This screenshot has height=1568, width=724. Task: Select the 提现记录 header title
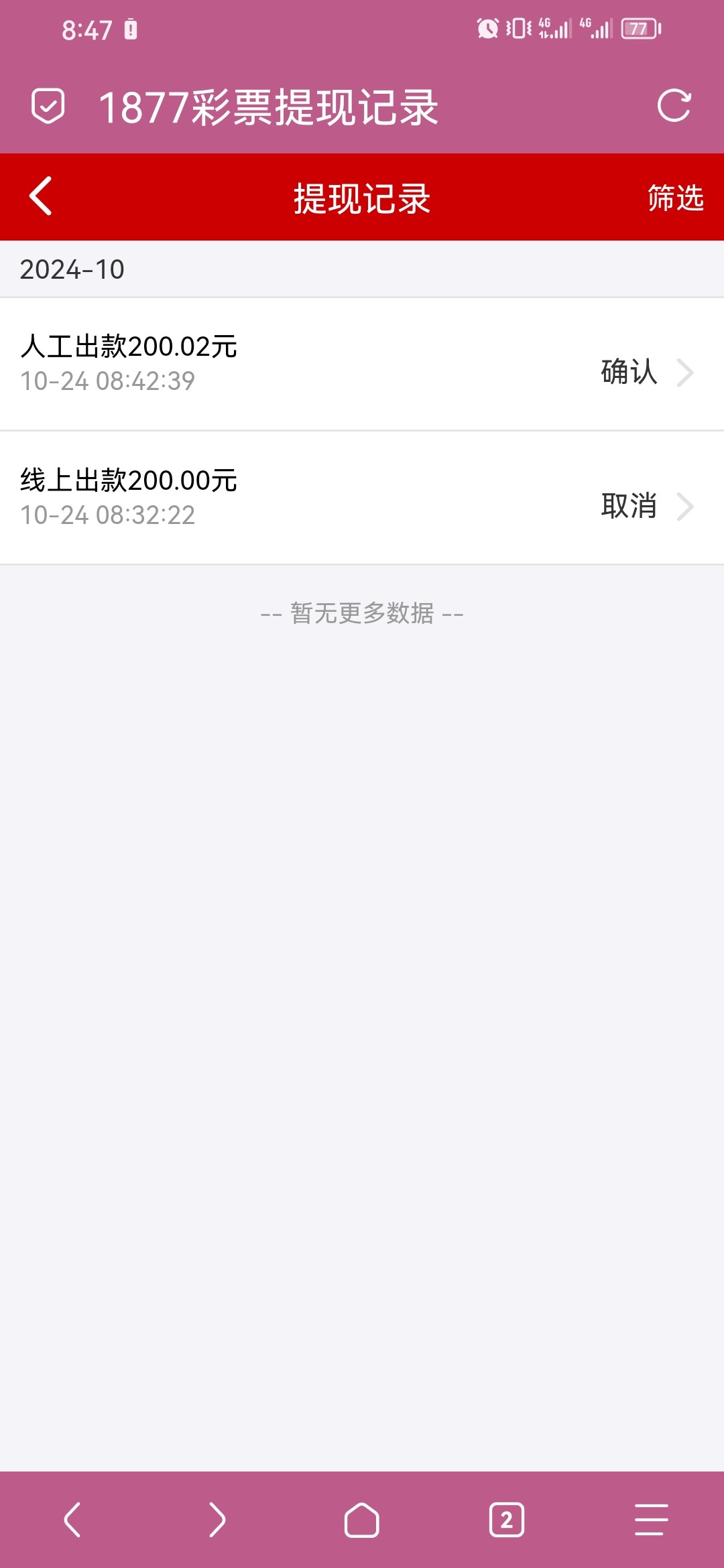point(362,198)
